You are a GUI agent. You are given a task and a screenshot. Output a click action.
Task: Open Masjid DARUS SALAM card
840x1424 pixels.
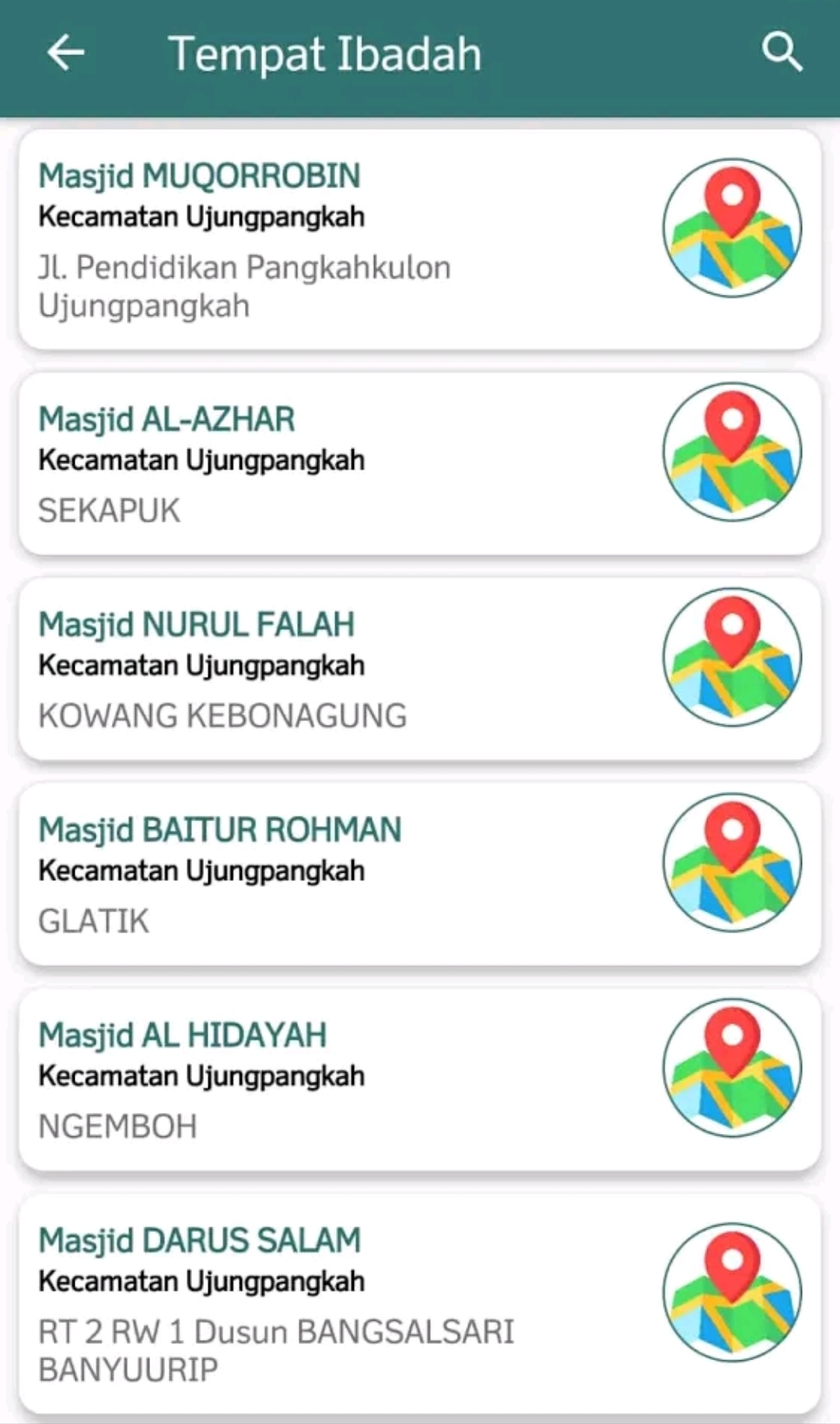tap(311, 1304)
